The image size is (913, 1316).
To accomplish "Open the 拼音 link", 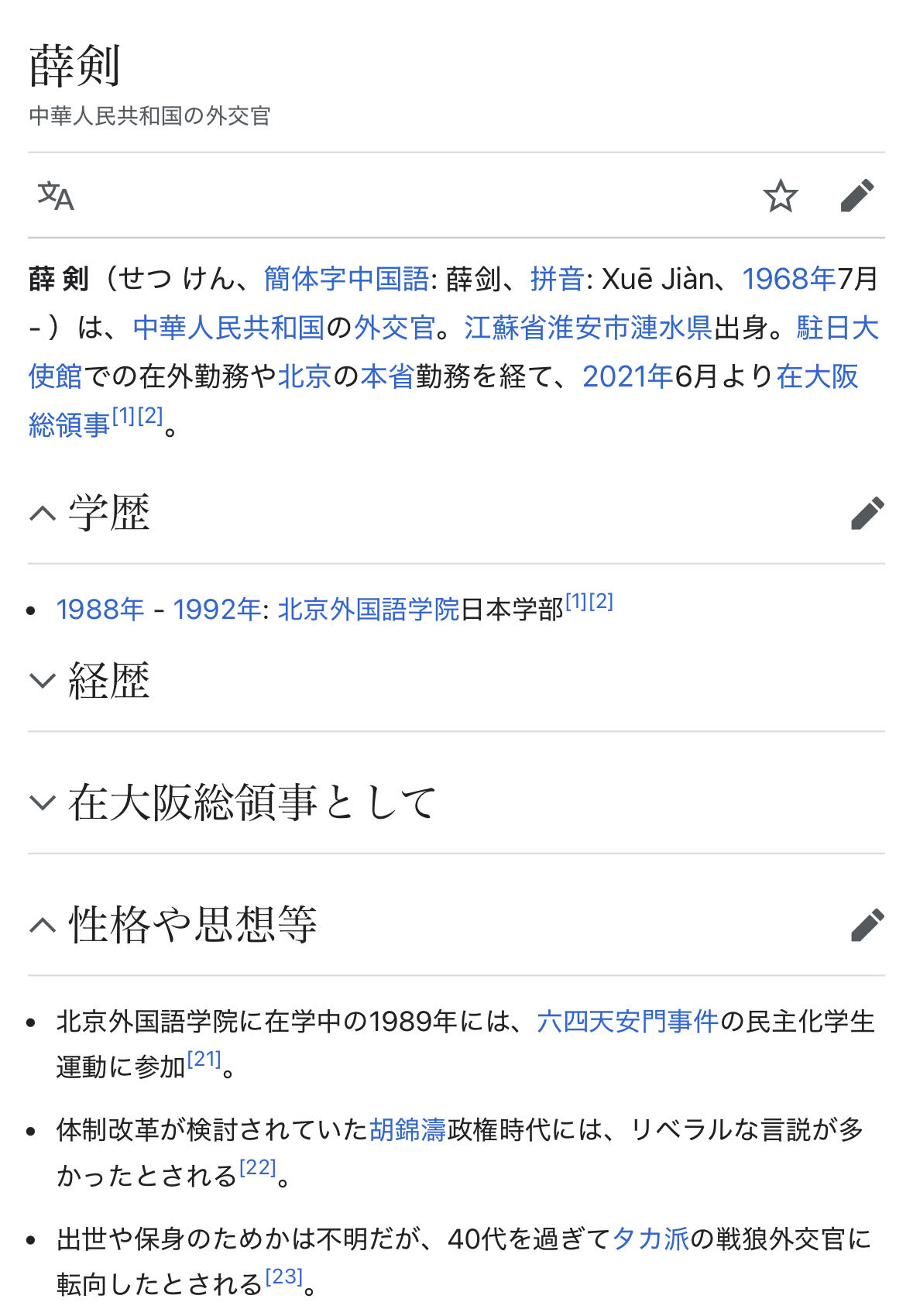I will click(x=557, y=279).
